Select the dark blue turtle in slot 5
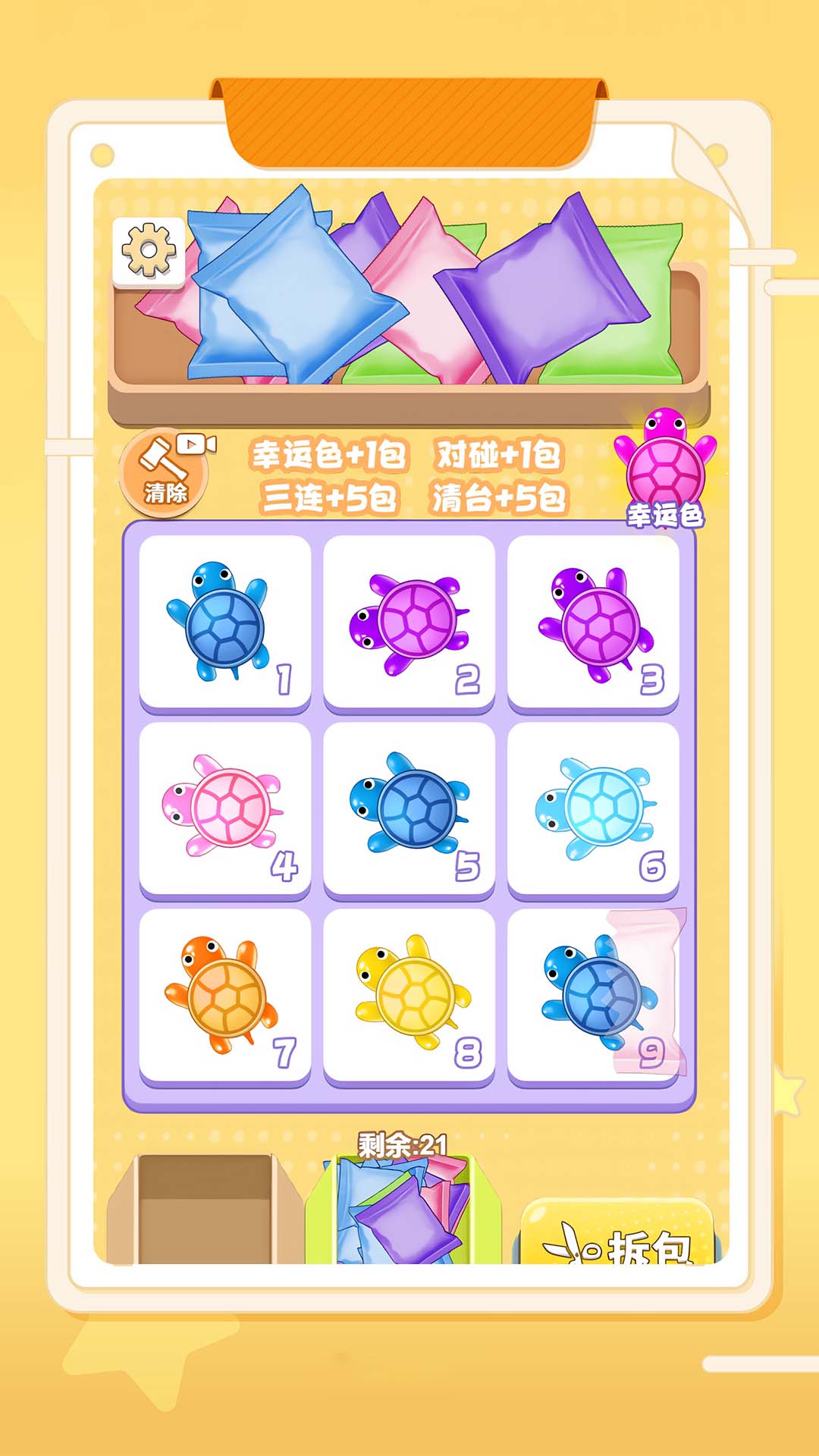This screenshot has width=819, height=1456. pyautogui.click(x=409, y=808)
